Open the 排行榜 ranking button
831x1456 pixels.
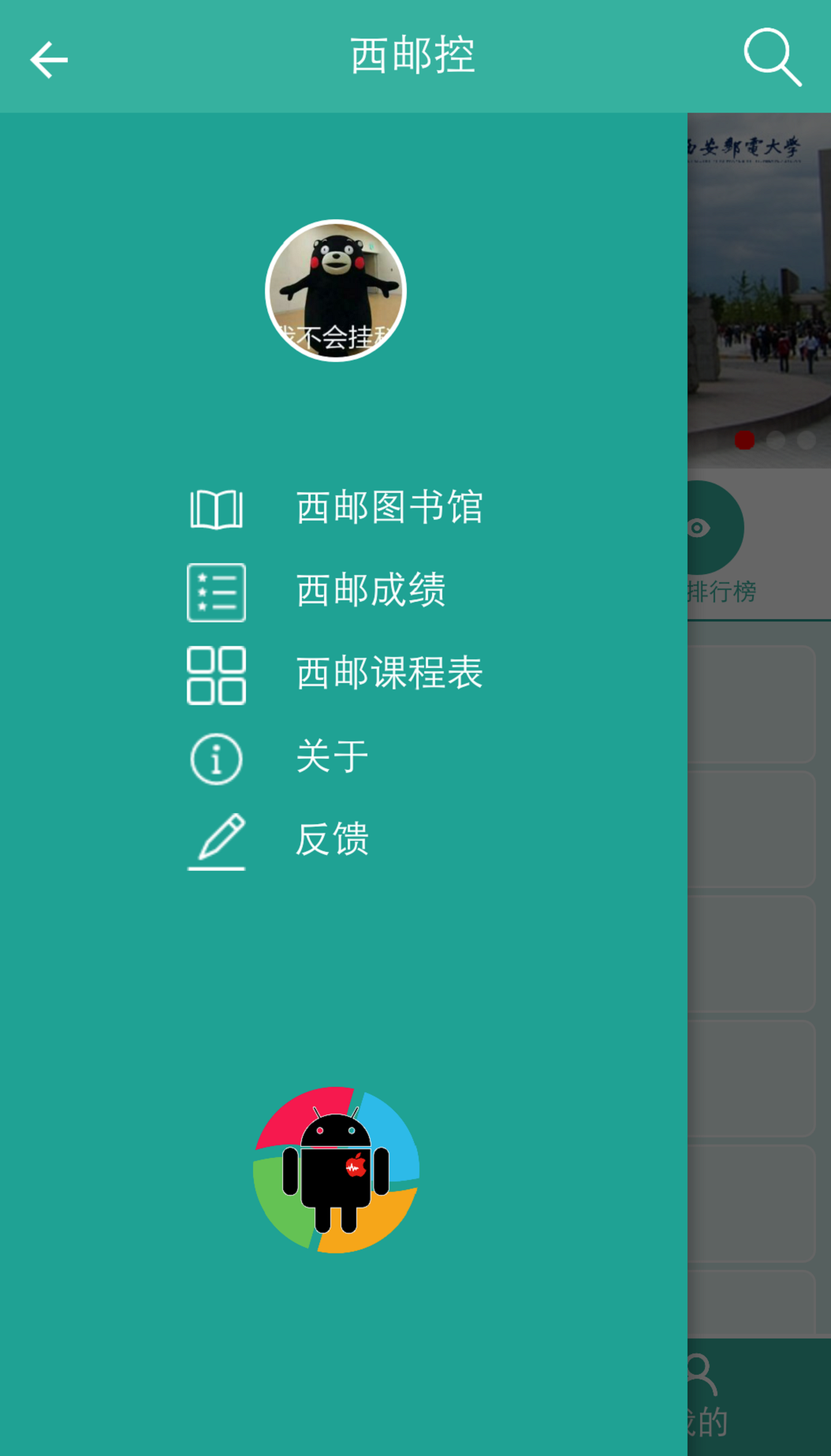pyautogui.click(x=716, y=544)
